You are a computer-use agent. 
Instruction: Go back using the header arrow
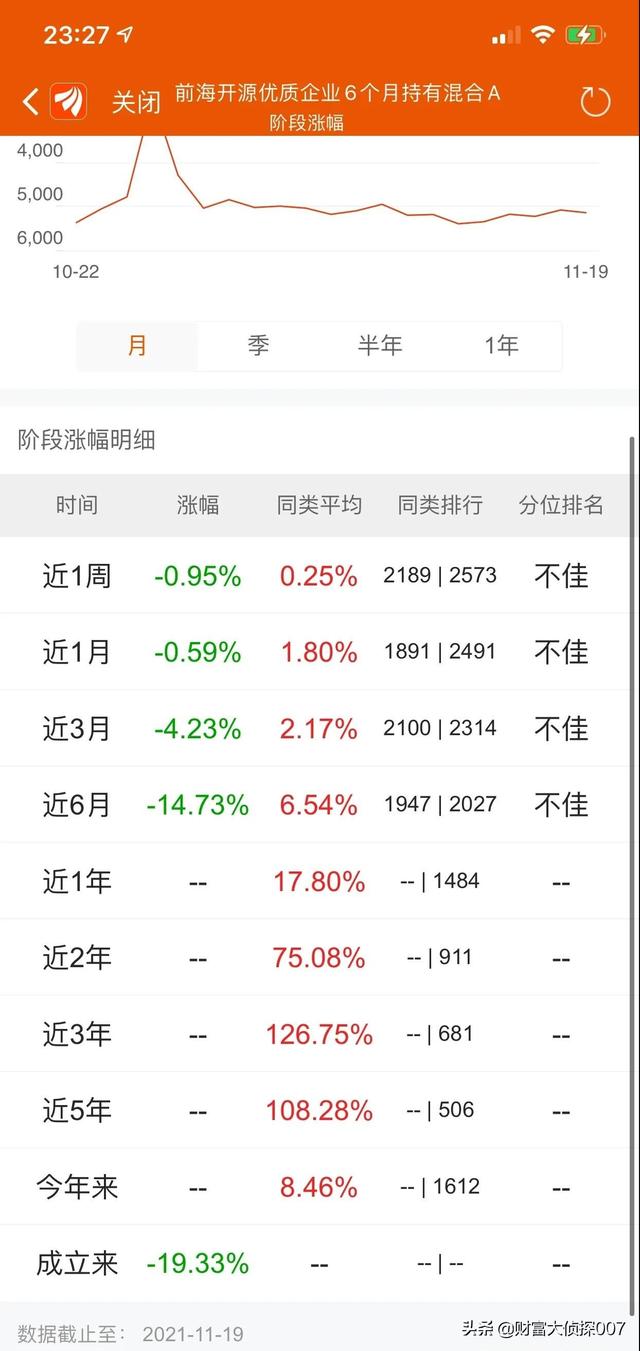pos(31,101)
